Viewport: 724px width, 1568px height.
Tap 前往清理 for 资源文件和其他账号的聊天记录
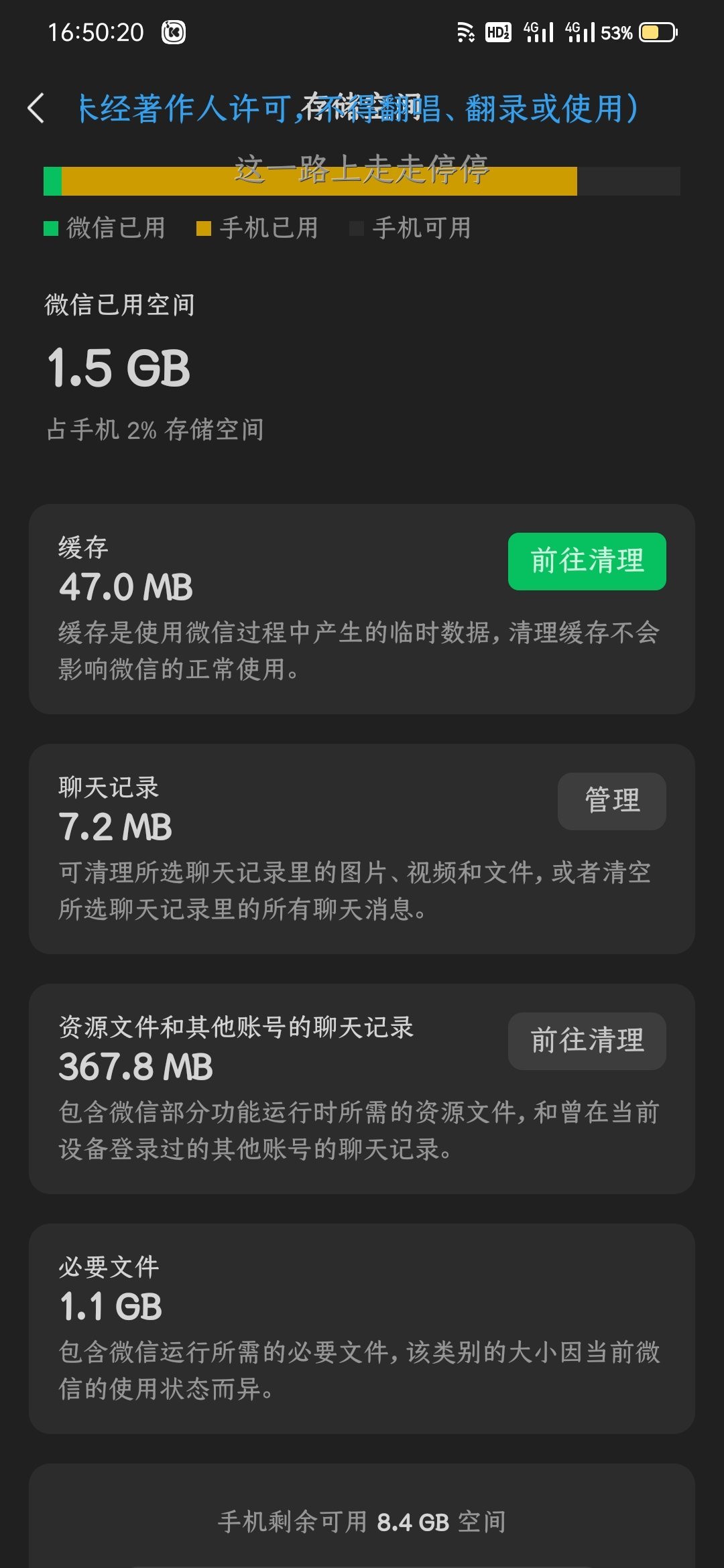(x=587, y=1041)
